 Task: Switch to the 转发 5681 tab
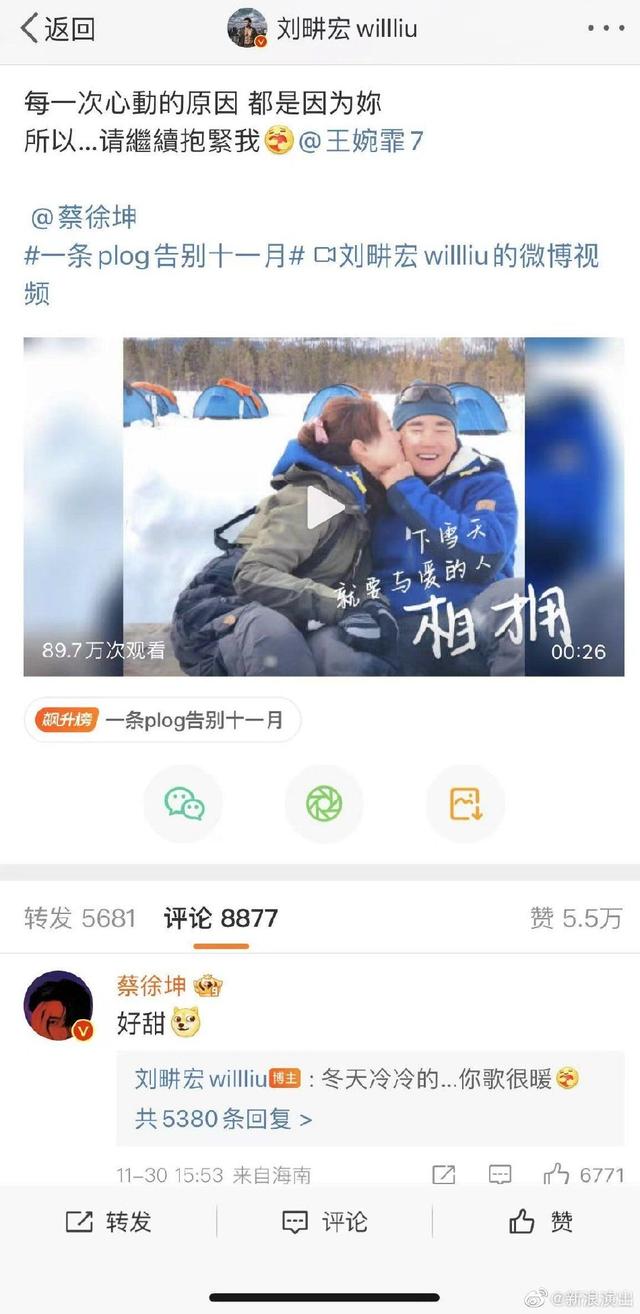pos(80,918)
